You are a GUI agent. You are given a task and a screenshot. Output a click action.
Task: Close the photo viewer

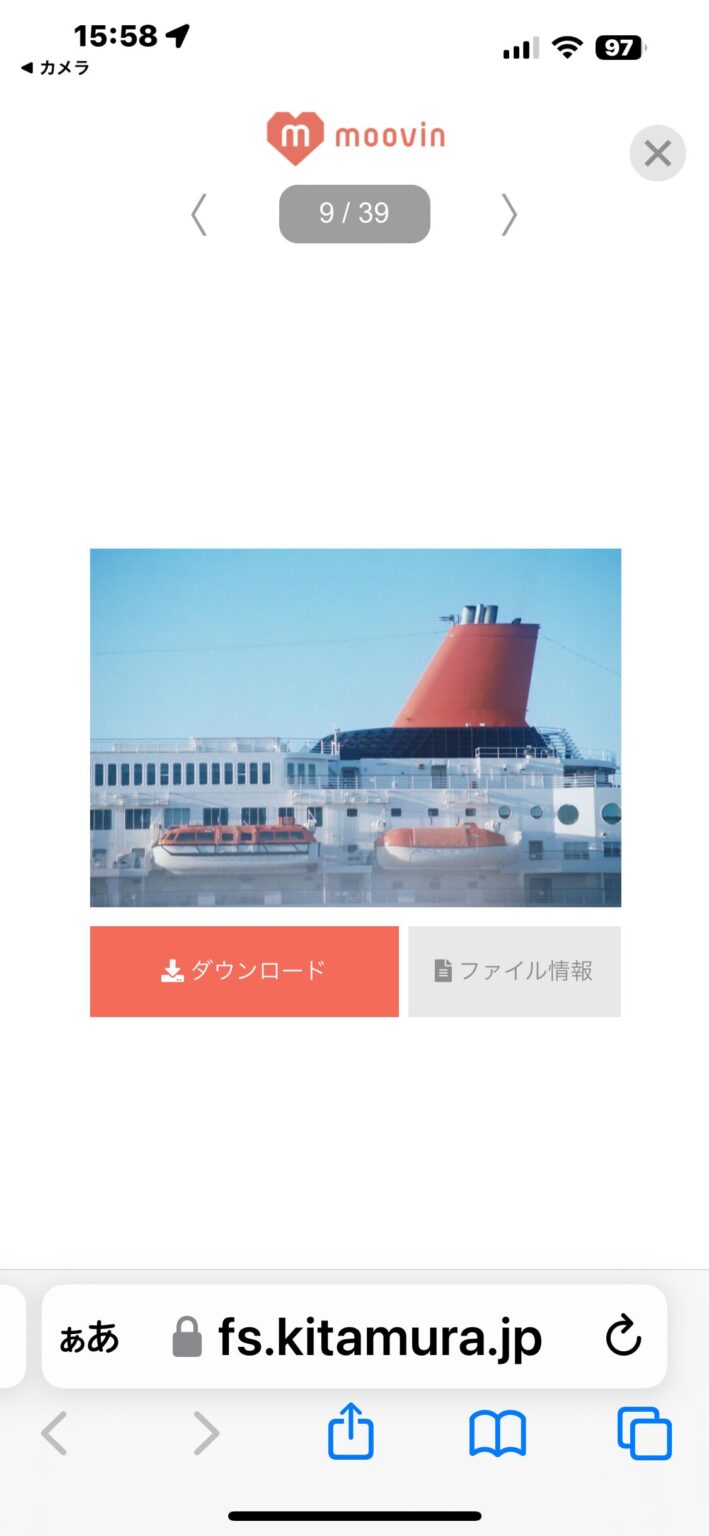[657, 153]
